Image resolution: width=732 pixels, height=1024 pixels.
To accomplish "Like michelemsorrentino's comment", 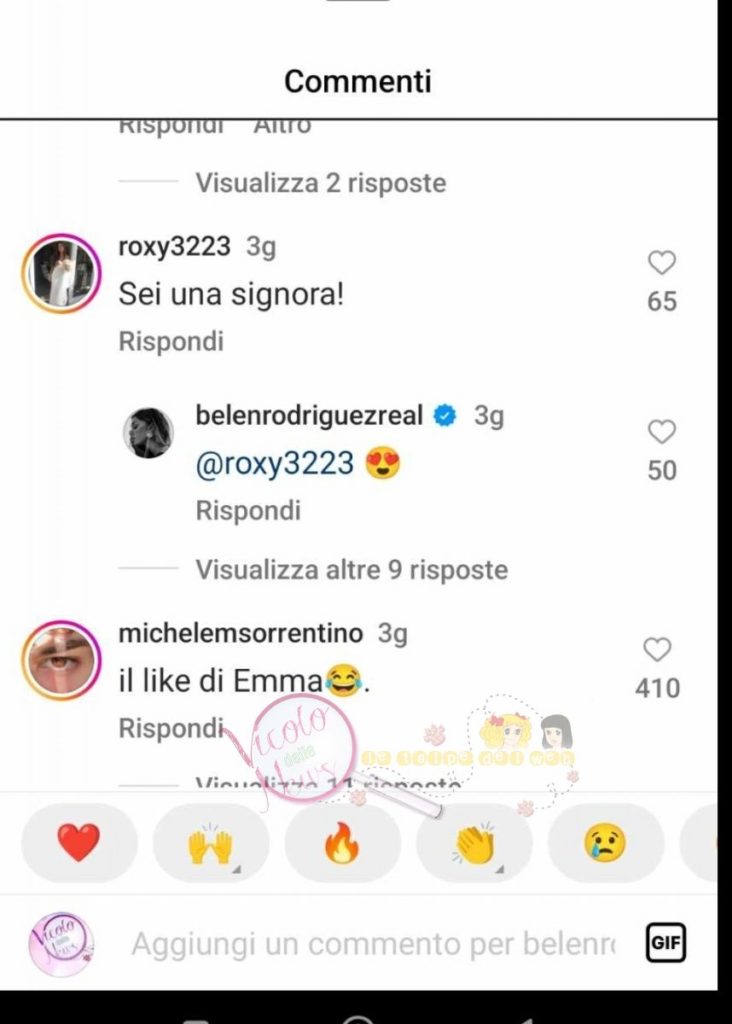I will (657, 650).
